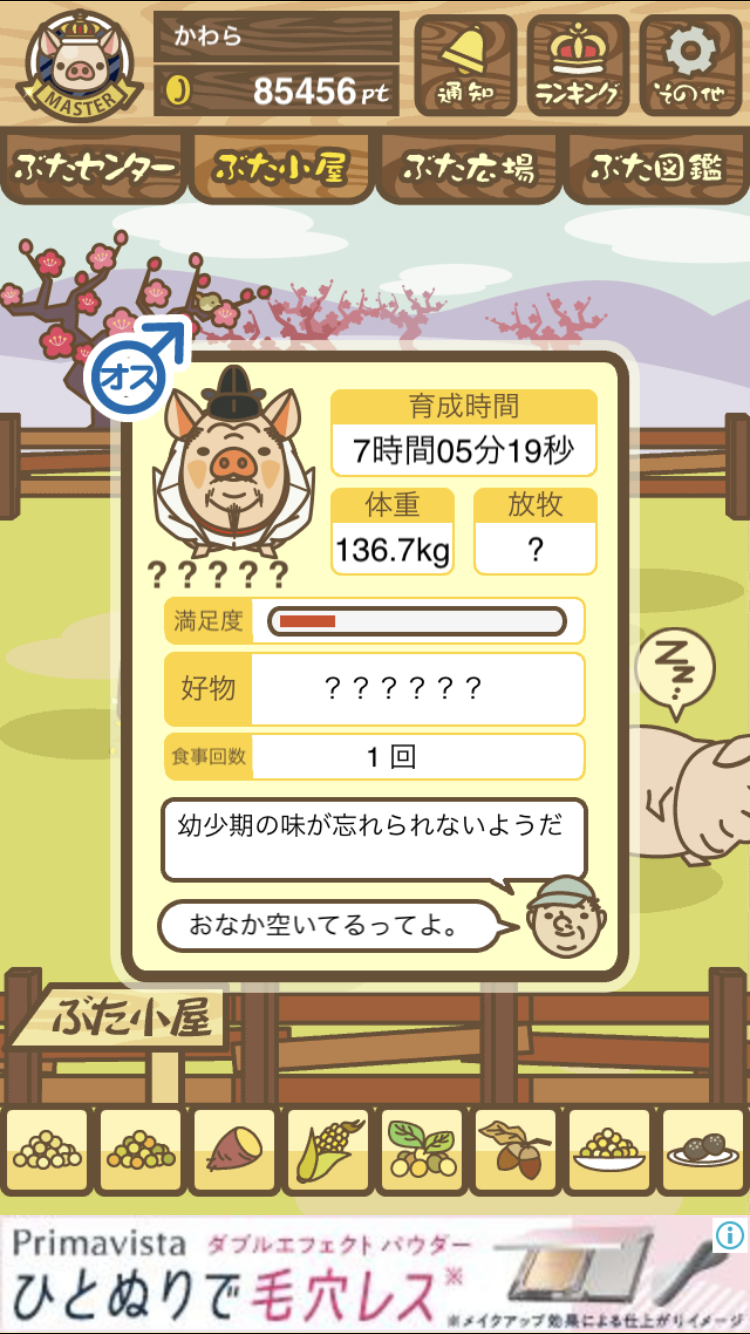
Task: Tap the ad info icon
Action: [730, 1236]
